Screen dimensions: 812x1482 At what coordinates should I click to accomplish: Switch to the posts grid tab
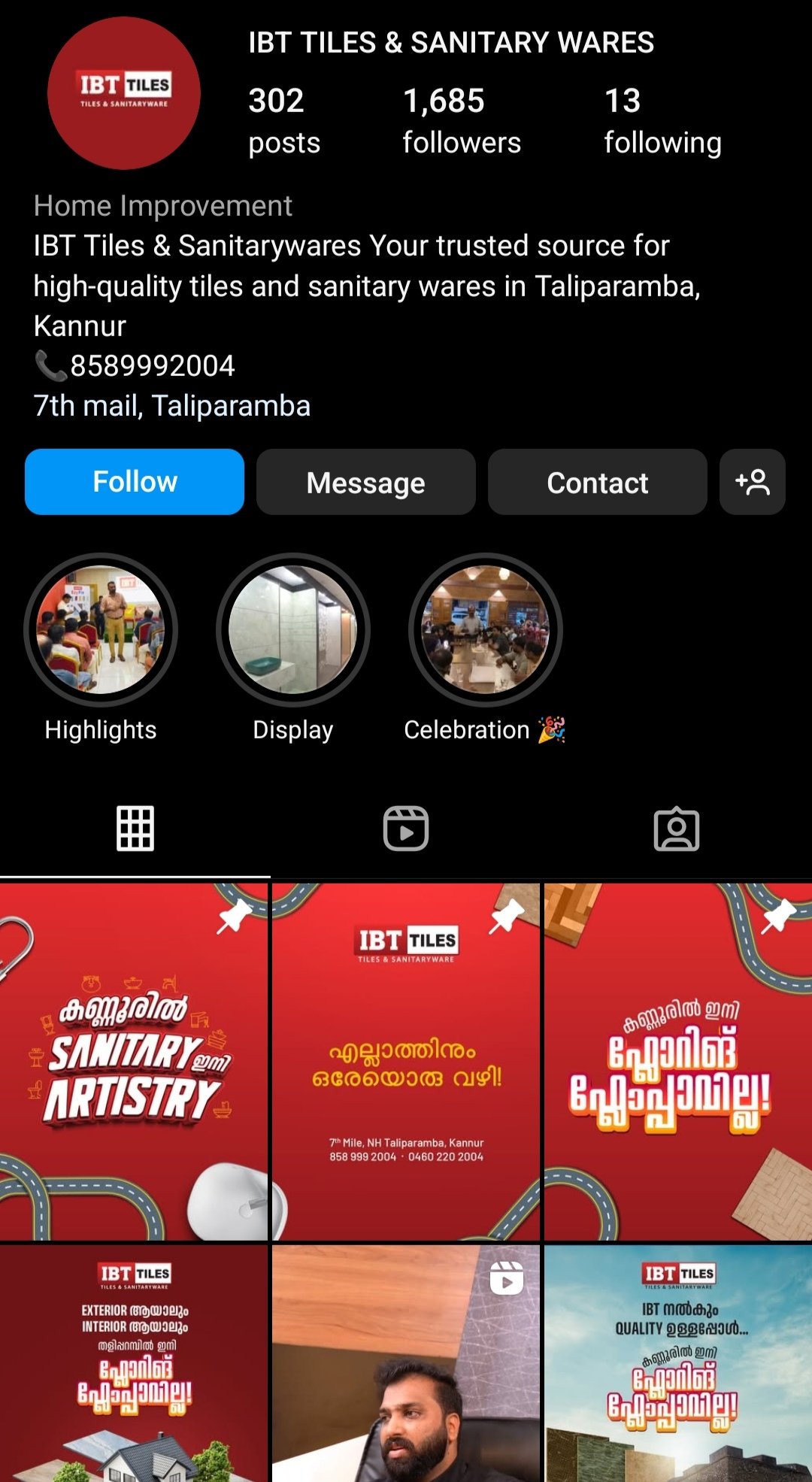(135, 829)
